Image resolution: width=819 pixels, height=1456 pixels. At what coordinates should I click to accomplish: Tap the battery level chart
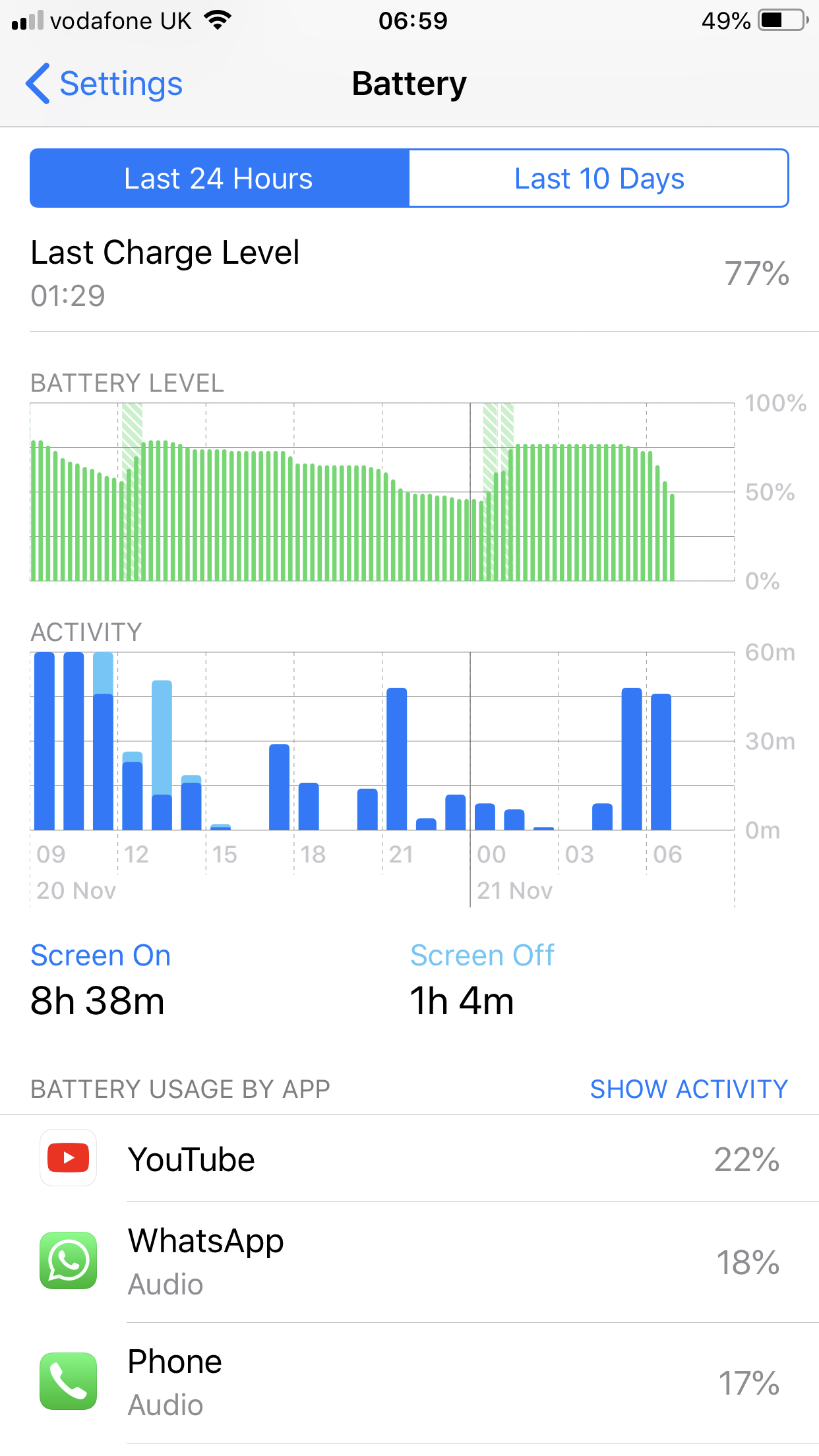(x=382, y=492)
